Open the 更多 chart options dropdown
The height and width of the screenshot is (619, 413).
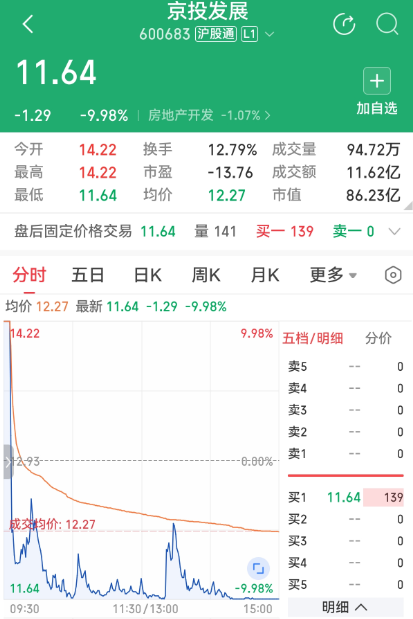pyautogui.click(x=333, y=275)
